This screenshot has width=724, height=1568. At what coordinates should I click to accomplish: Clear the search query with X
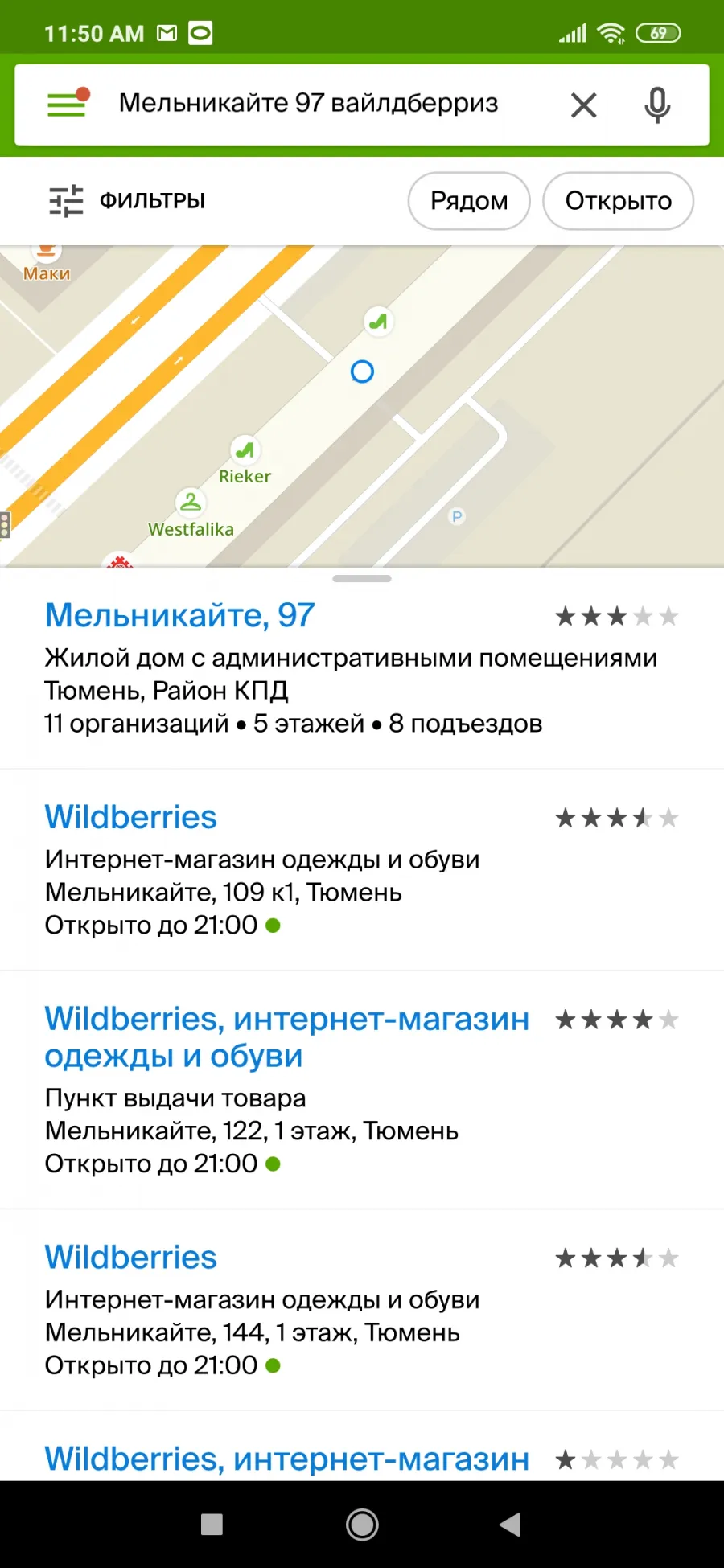(584, 105)
